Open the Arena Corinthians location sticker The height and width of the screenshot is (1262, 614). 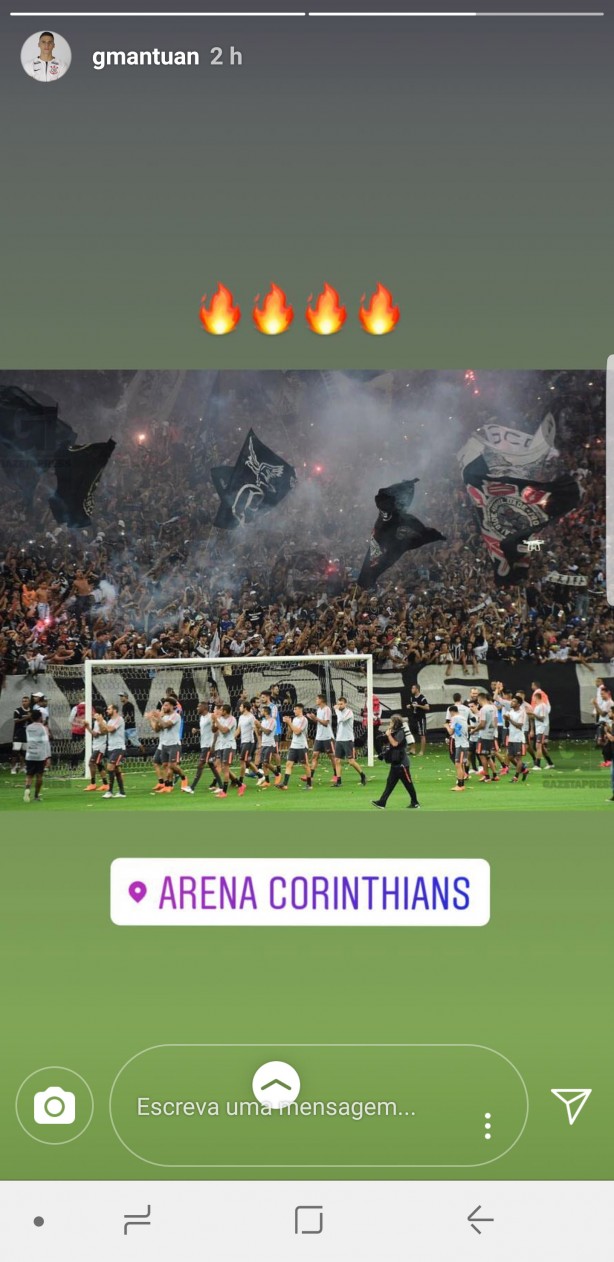(300, 892)
